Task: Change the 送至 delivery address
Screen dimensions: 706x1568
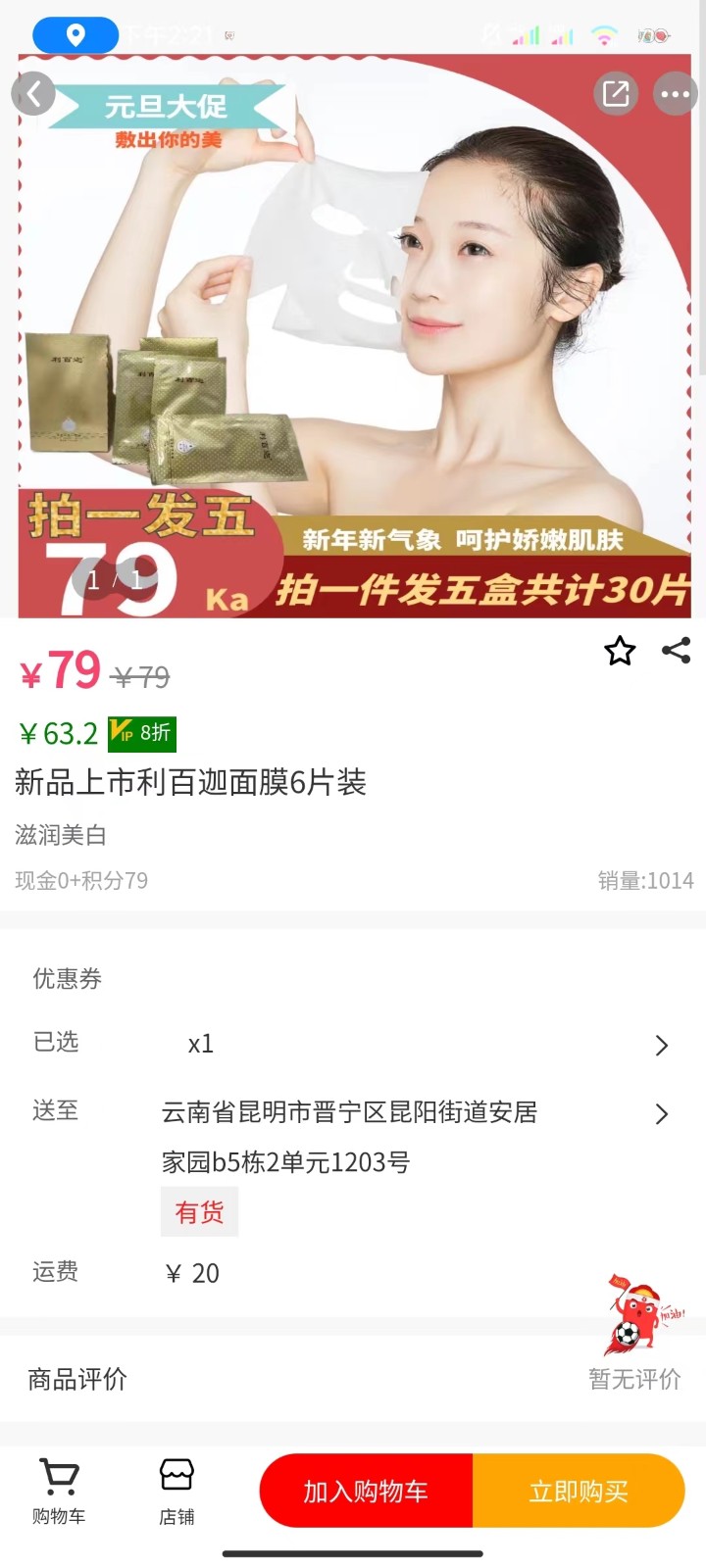Action: pos(412,1114)
